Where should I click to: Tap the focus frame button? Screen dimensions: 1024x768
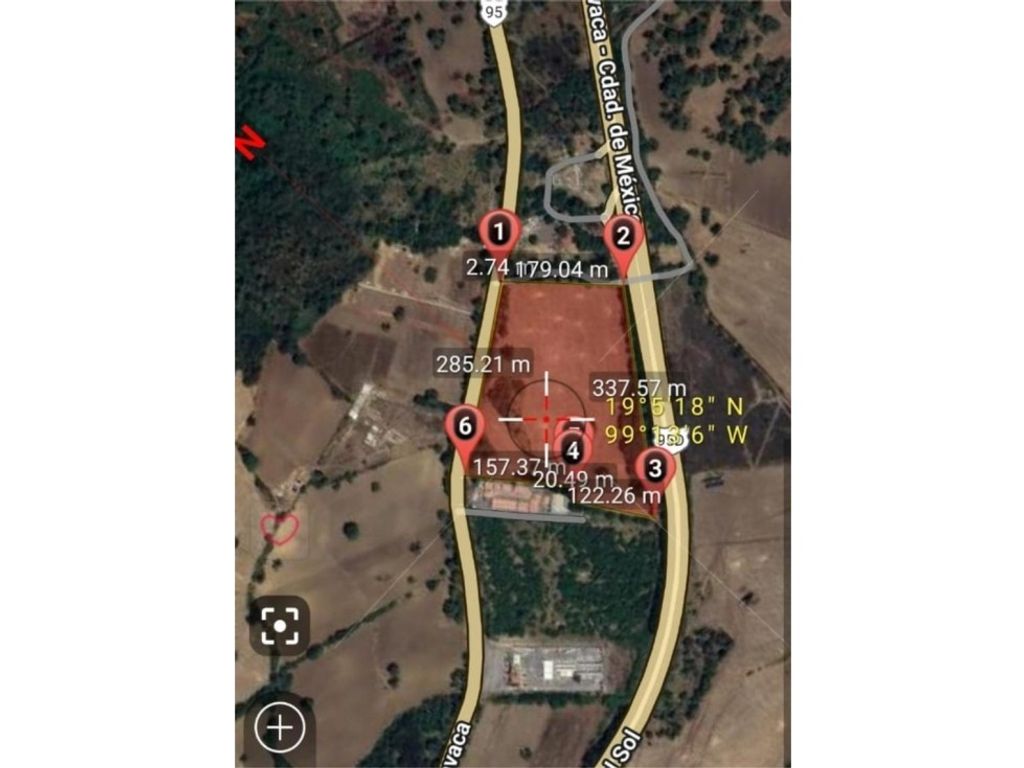click(x=280, y=626)
